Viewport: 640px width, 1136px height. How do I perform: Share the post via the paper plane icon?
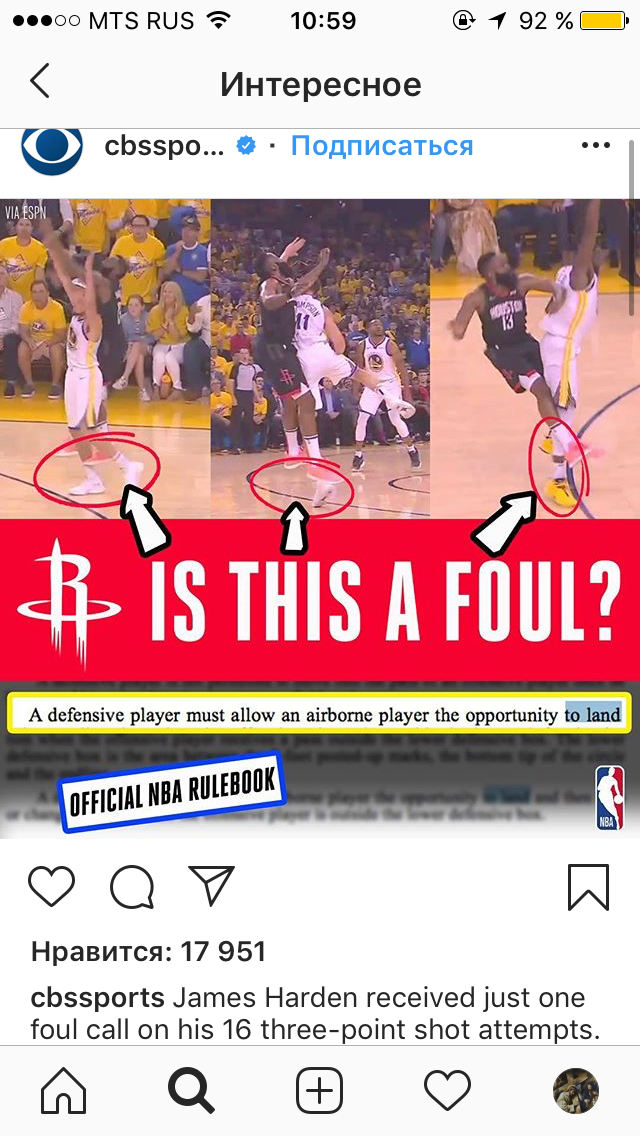tap(211, 885)
